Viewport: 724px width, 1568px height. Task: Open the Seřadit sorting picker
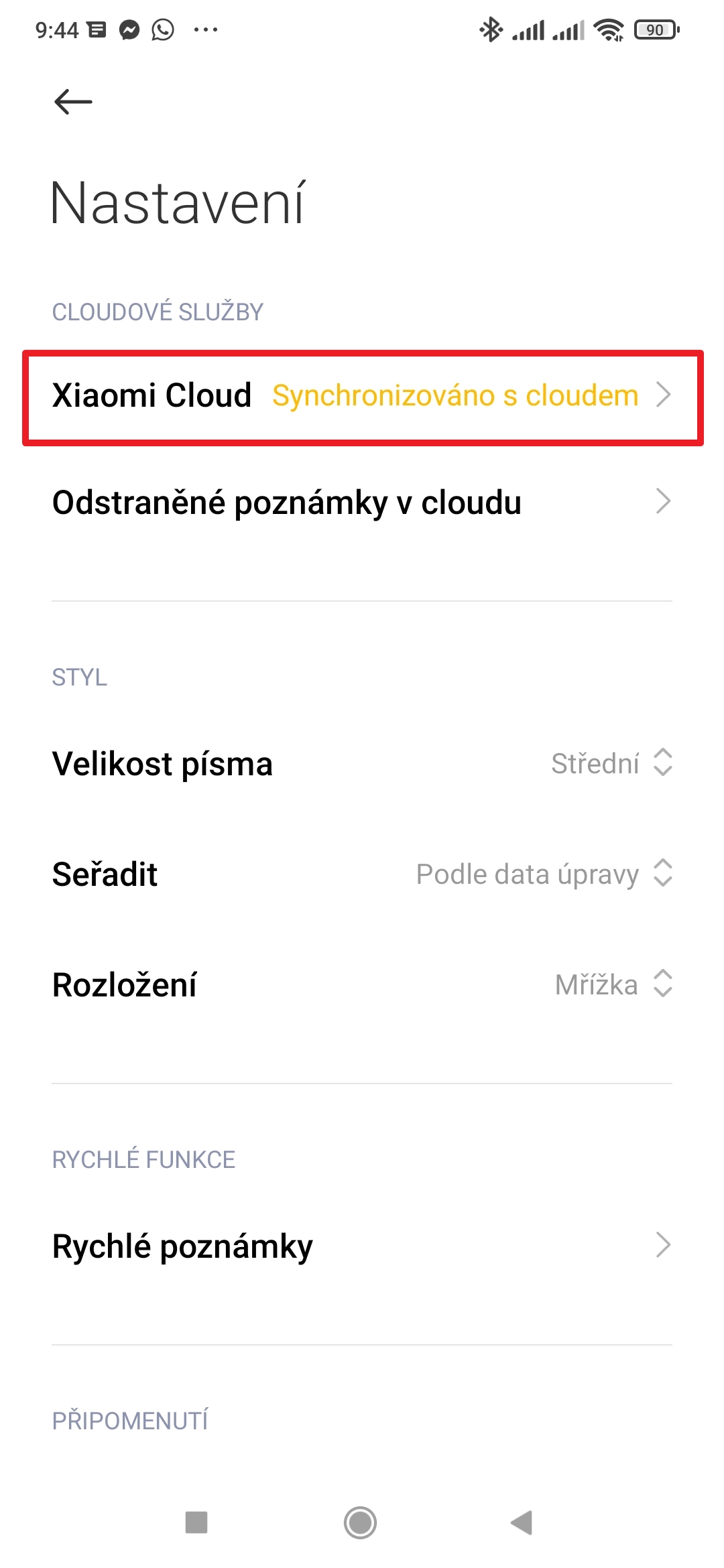click(362, 874)
